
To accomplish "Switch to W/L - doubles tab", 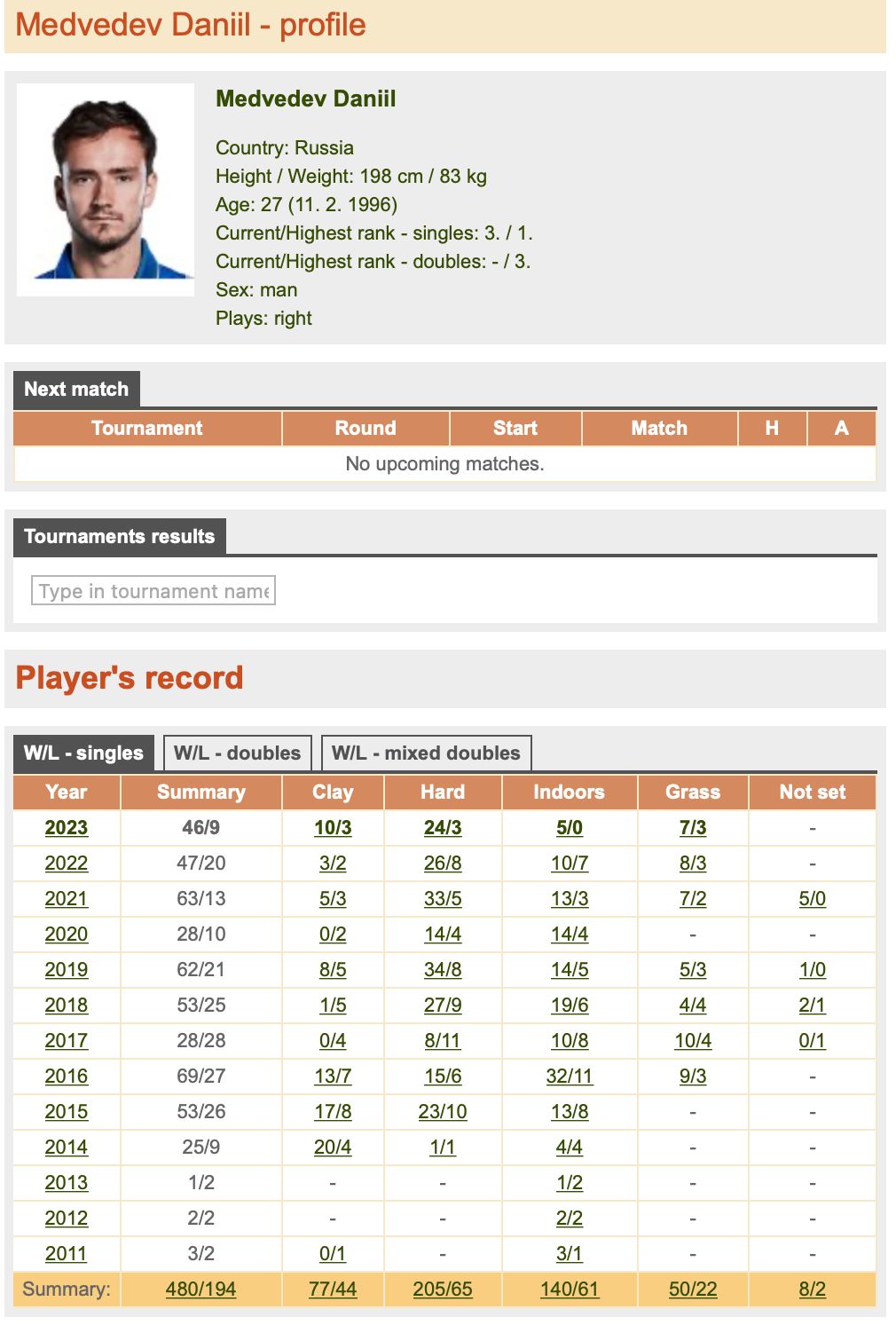I will tap(237, 753).
